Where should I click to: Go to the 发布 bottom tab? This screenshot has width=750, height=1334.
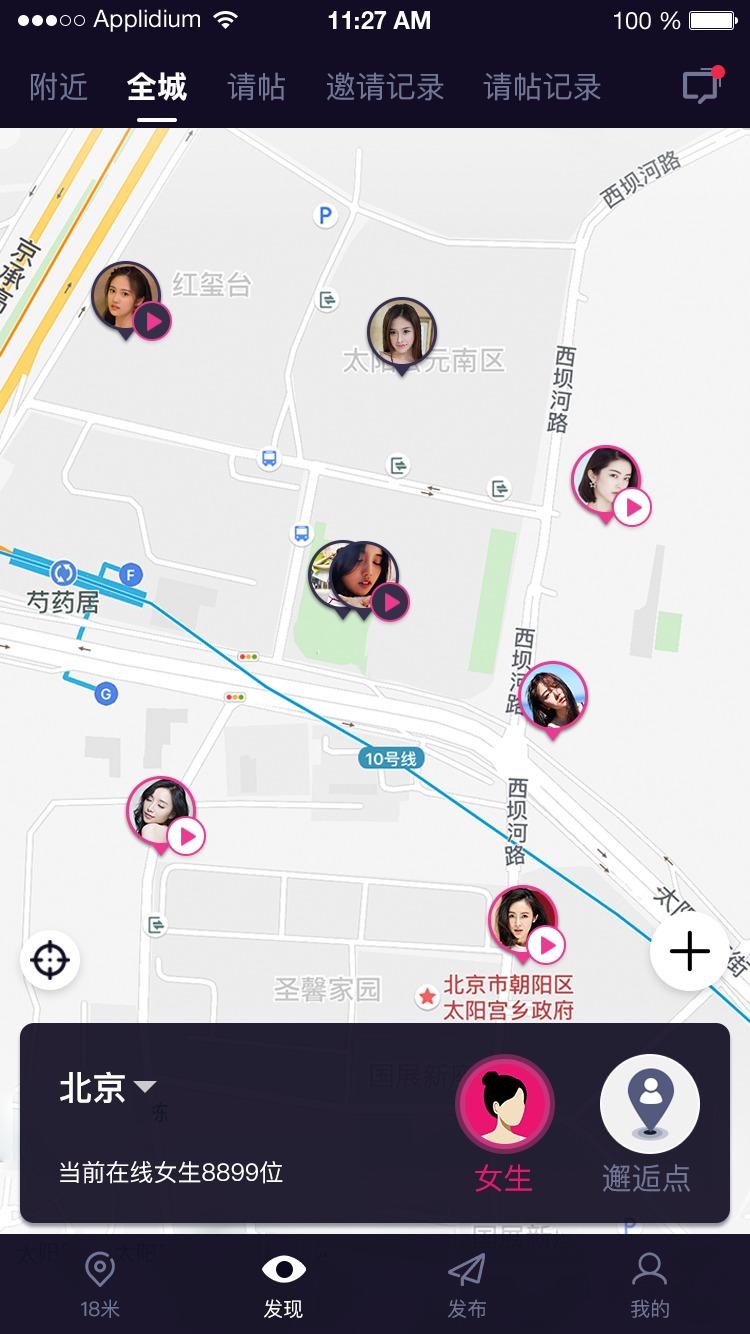tap(467, 1285)
